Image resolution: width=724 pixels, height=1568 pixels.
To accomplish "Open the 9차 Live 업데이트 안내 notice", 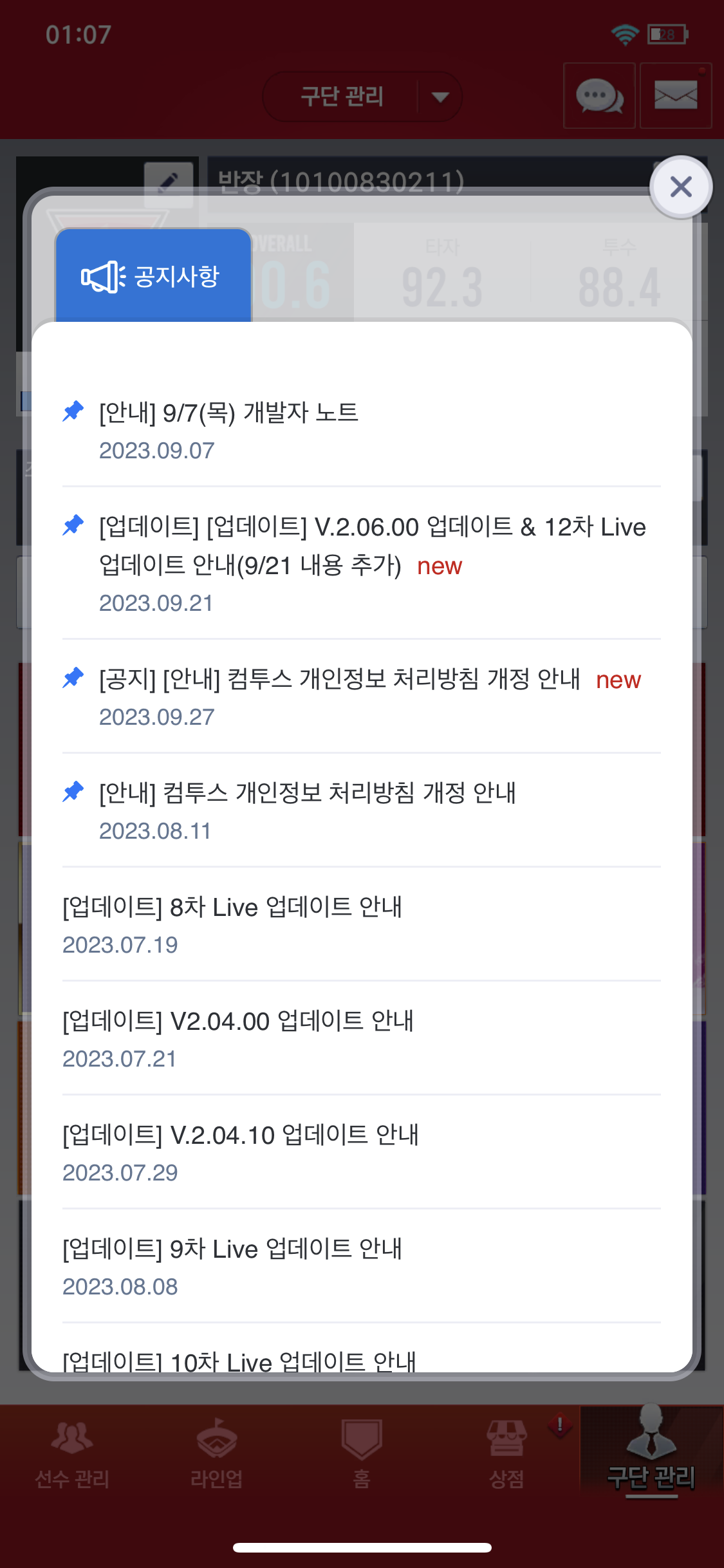I will tap(232, 1249).
